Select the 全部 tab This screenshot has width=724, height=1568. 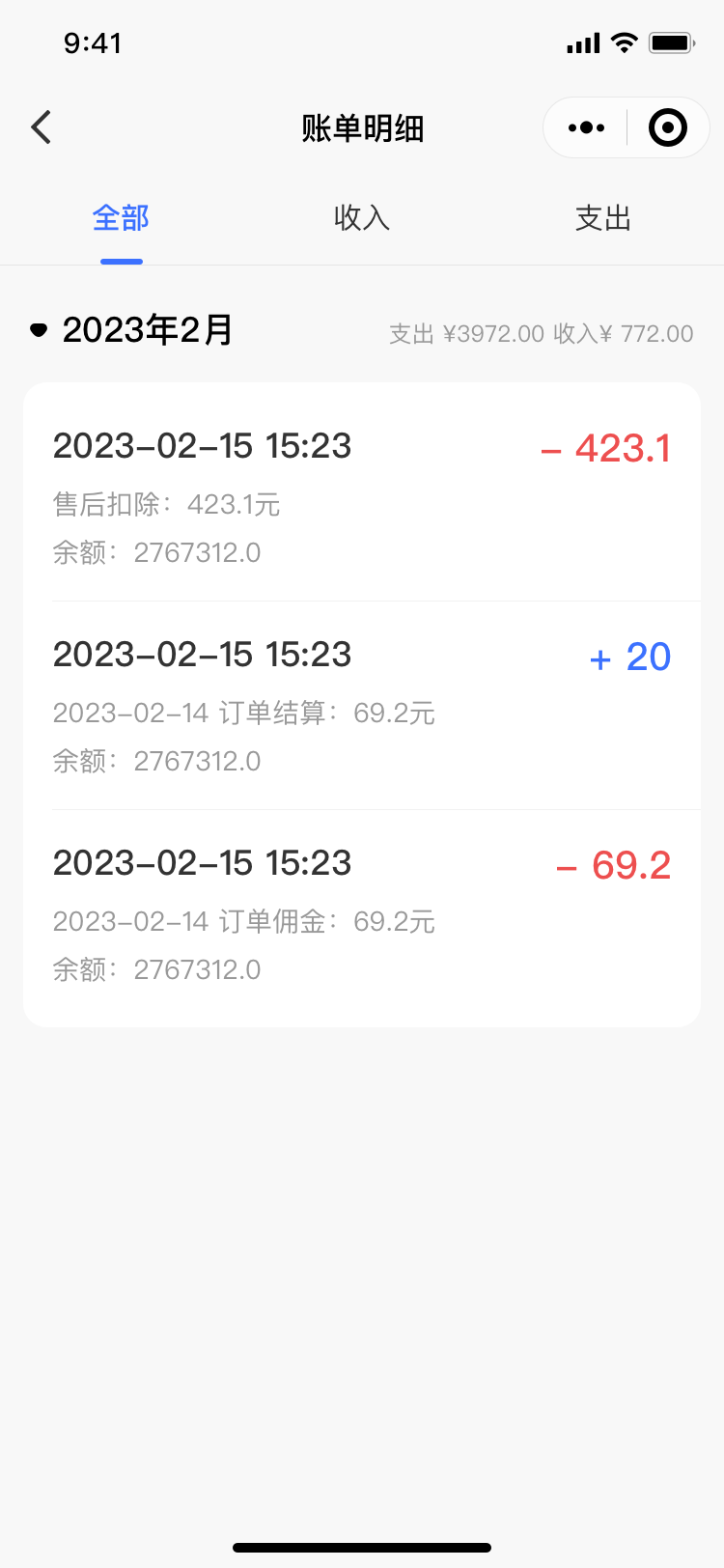point(121,218)
